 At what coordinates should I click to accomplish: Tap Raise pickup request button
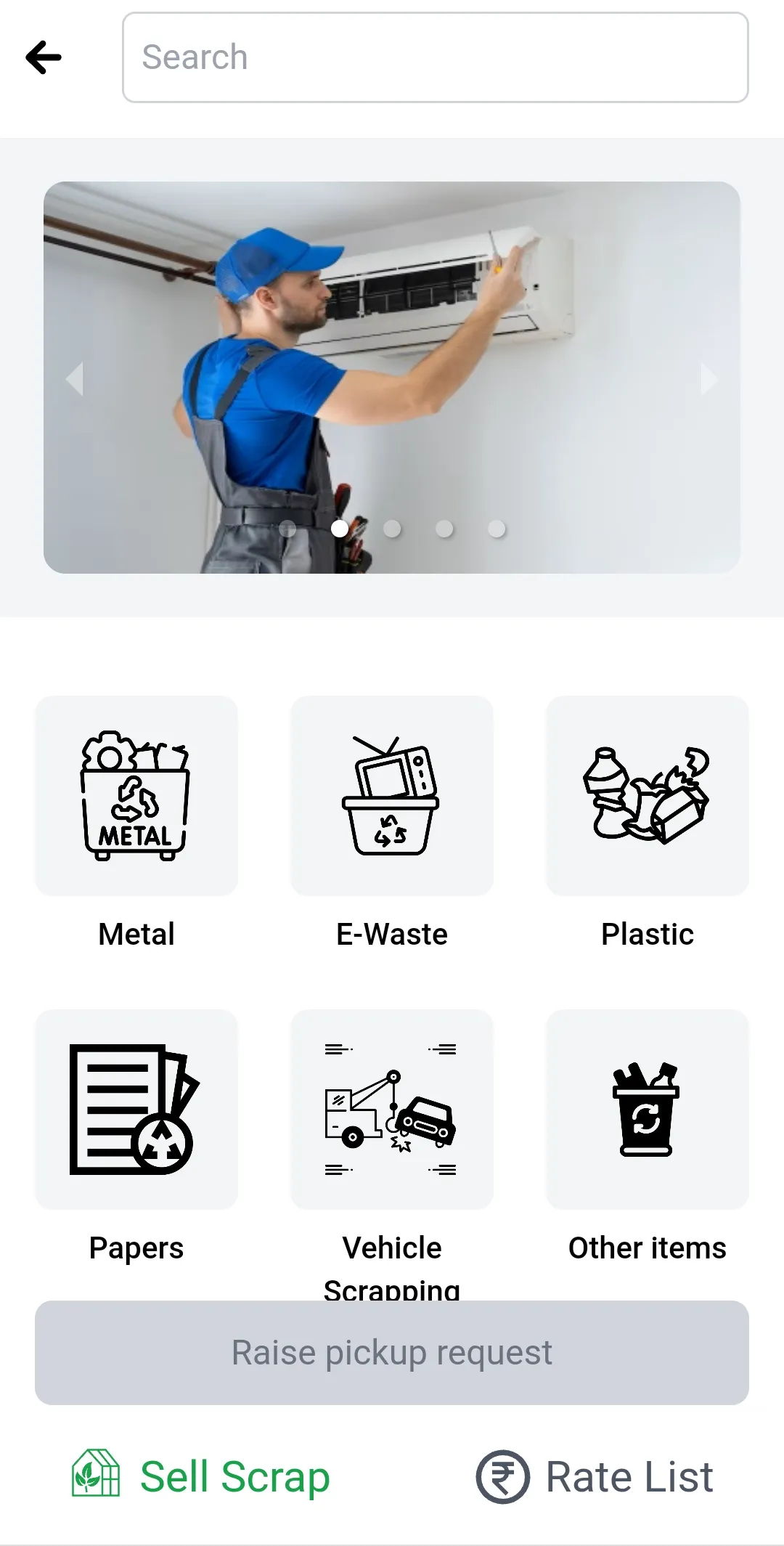(392, 1353)
